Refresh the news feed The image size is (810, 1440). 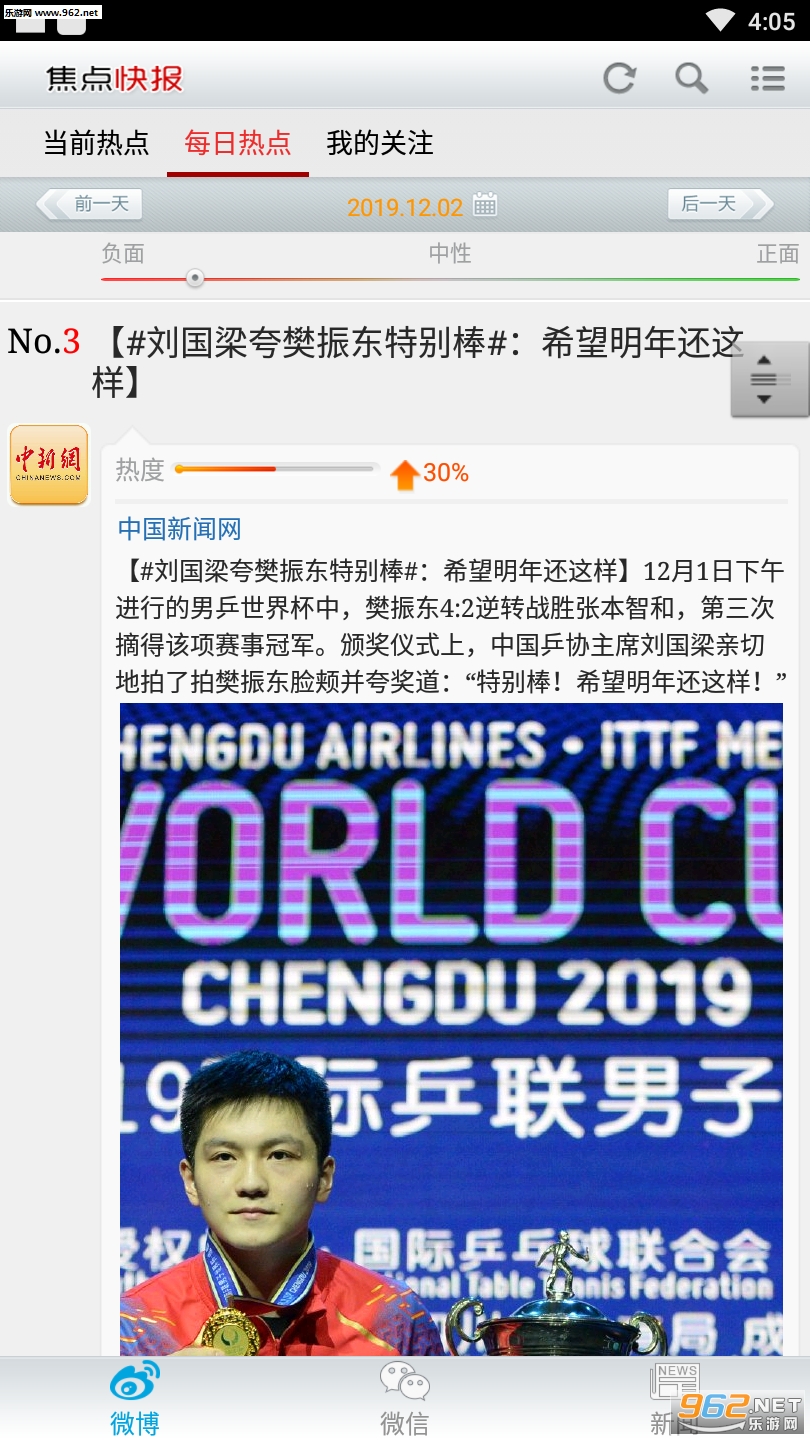click(619, 78)
